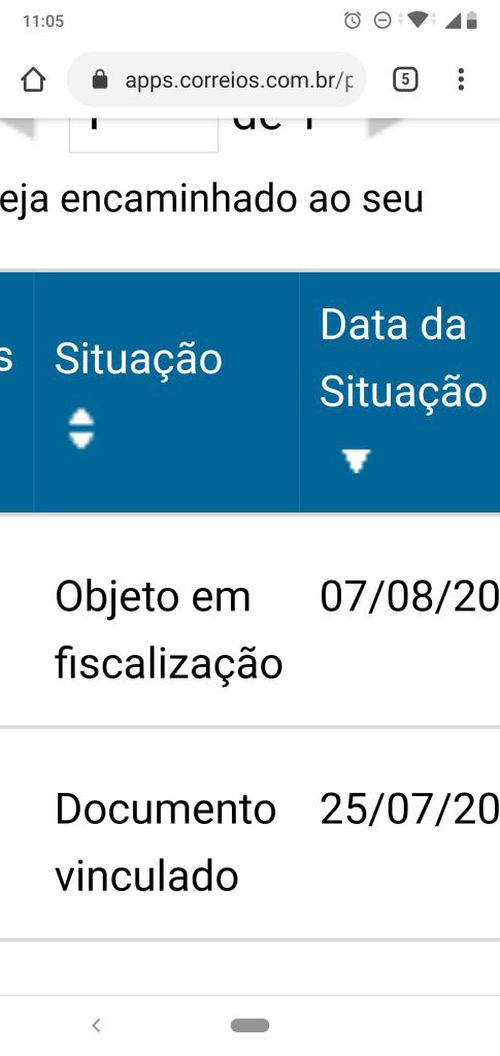The height and width of the screenshot is (1056, 500).
Task: Open the tab switcher showing 5 tabs
Action: click(405, 80)
